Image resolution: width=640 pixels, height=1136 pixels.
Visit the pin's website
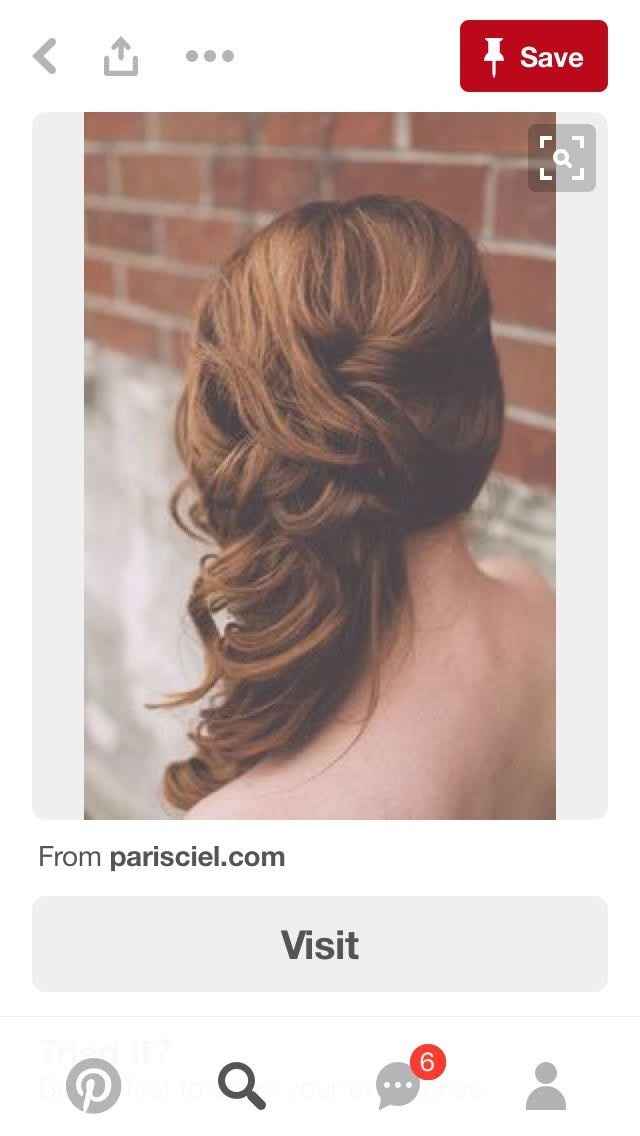click(x=320, y=944)
